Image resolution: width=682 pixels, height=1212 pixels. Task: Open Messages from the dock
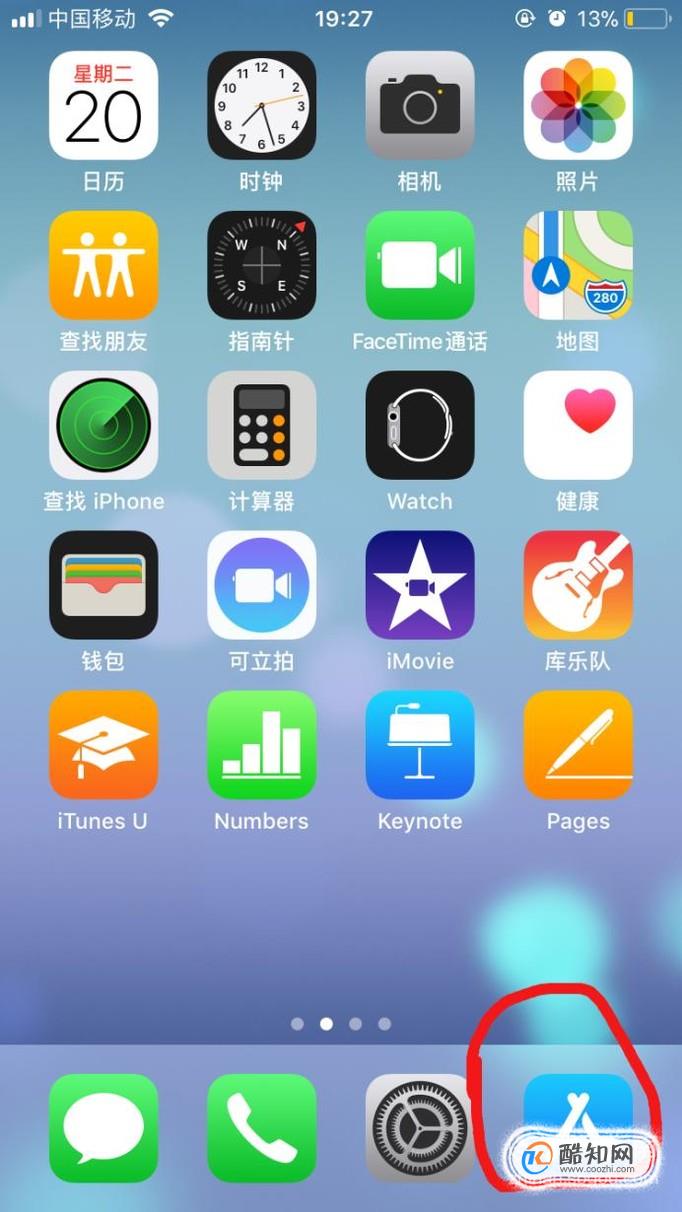(103, 1128)
